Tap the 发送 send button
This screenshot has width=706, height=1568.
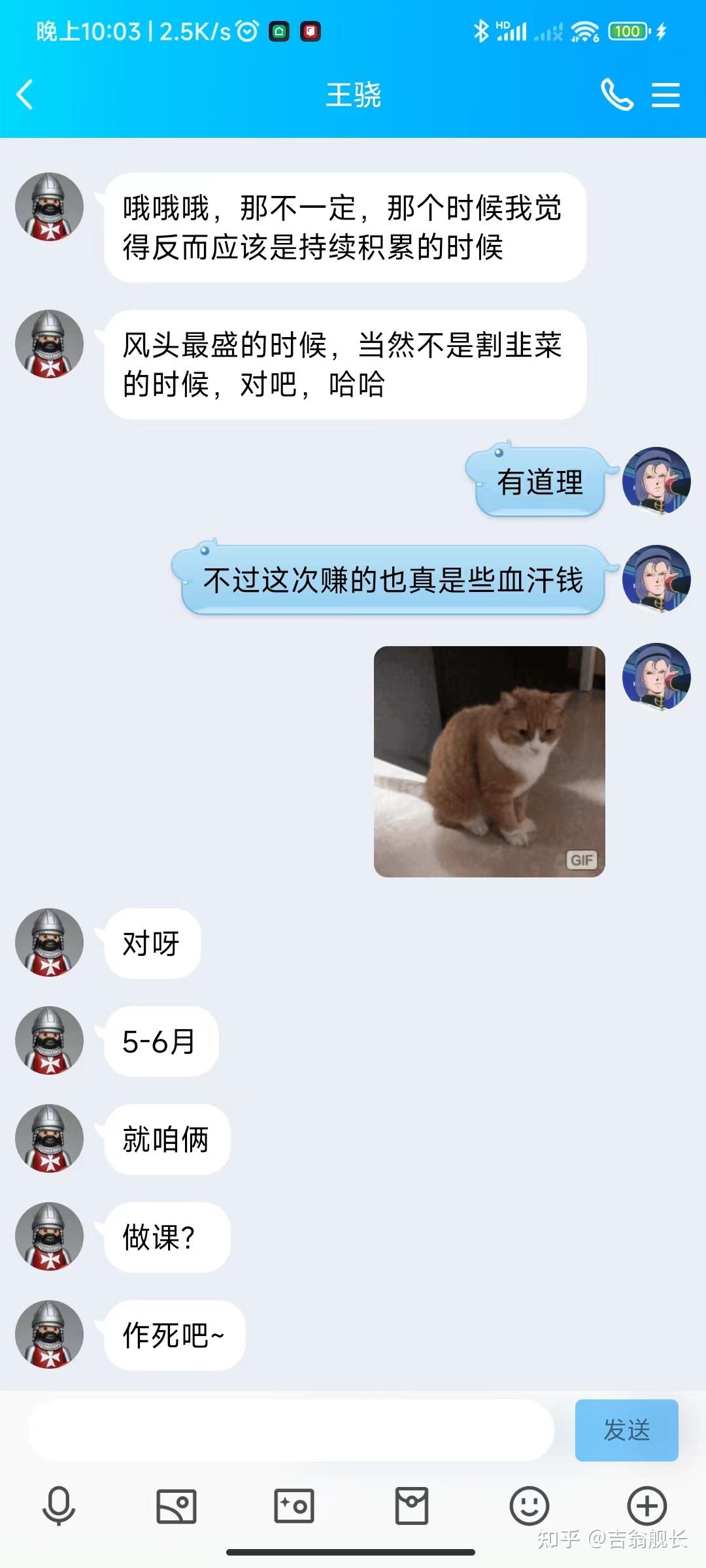[x=626, y=1430]
